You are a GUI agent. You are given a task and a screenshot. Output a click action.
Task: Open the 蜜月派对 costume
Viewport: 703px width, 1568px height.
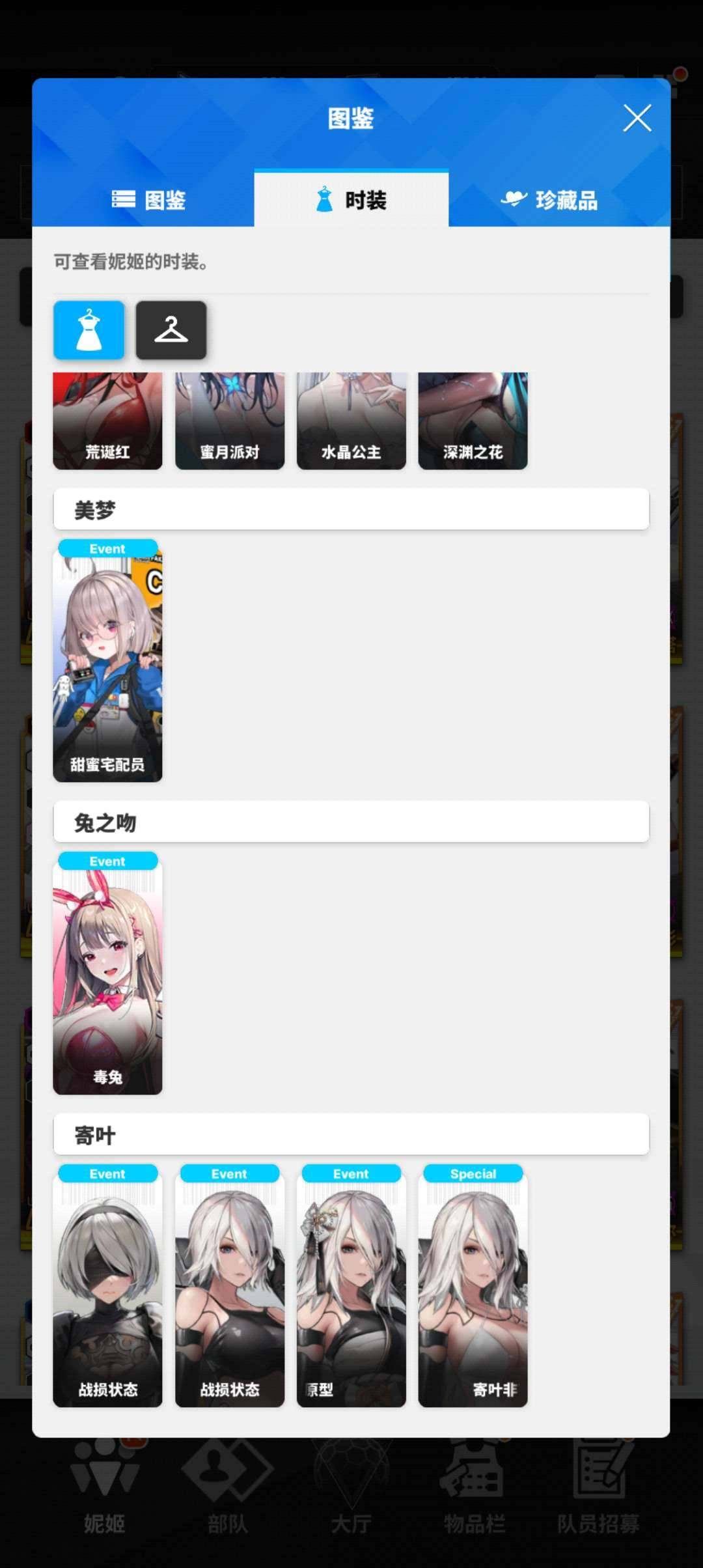pyautogui.click(x=229, y=421)
